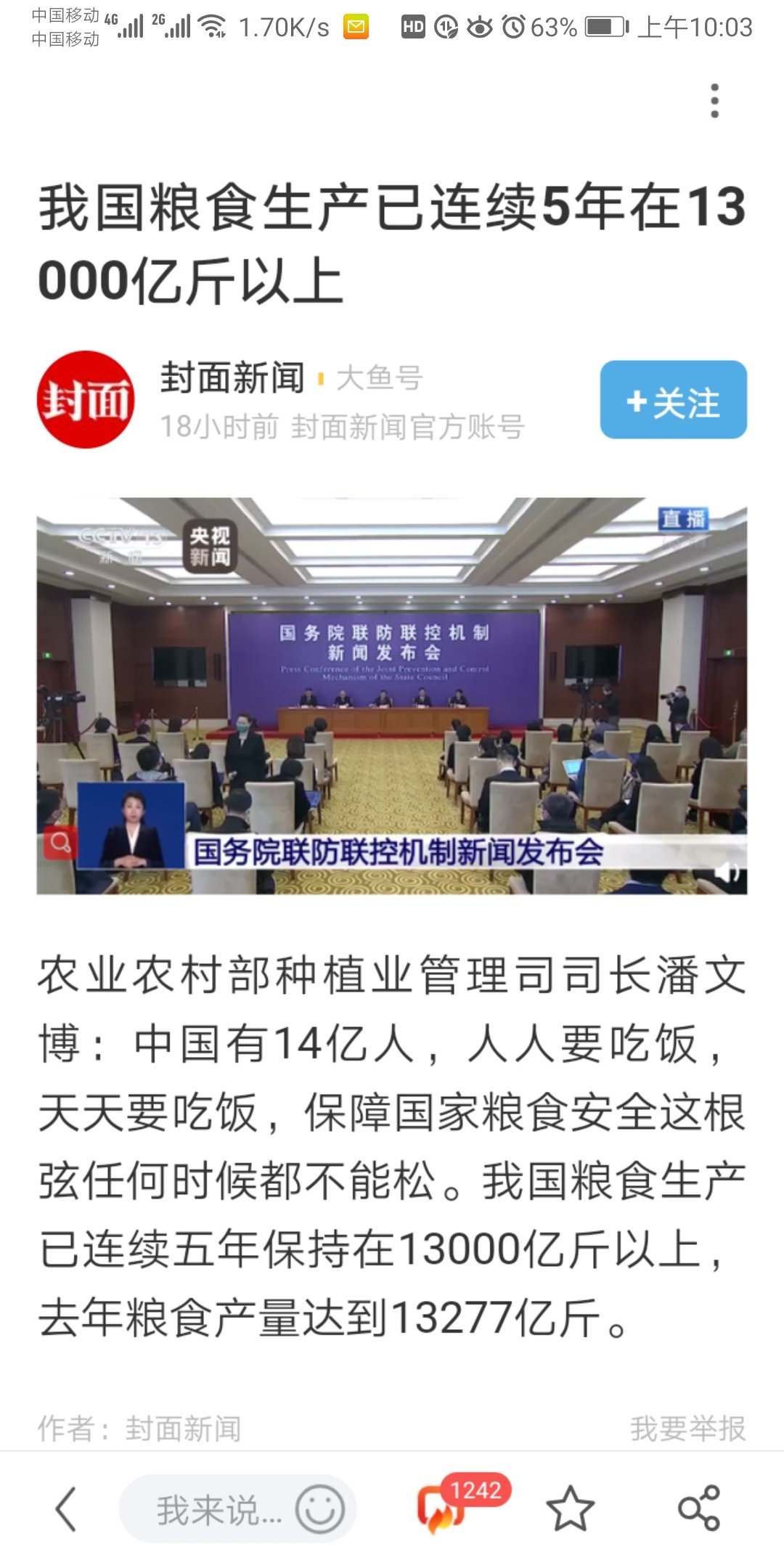Open the emoji smiley picker
Image resolution: width=784 pixels, height=1568 pixels.
click(319, 1510)
